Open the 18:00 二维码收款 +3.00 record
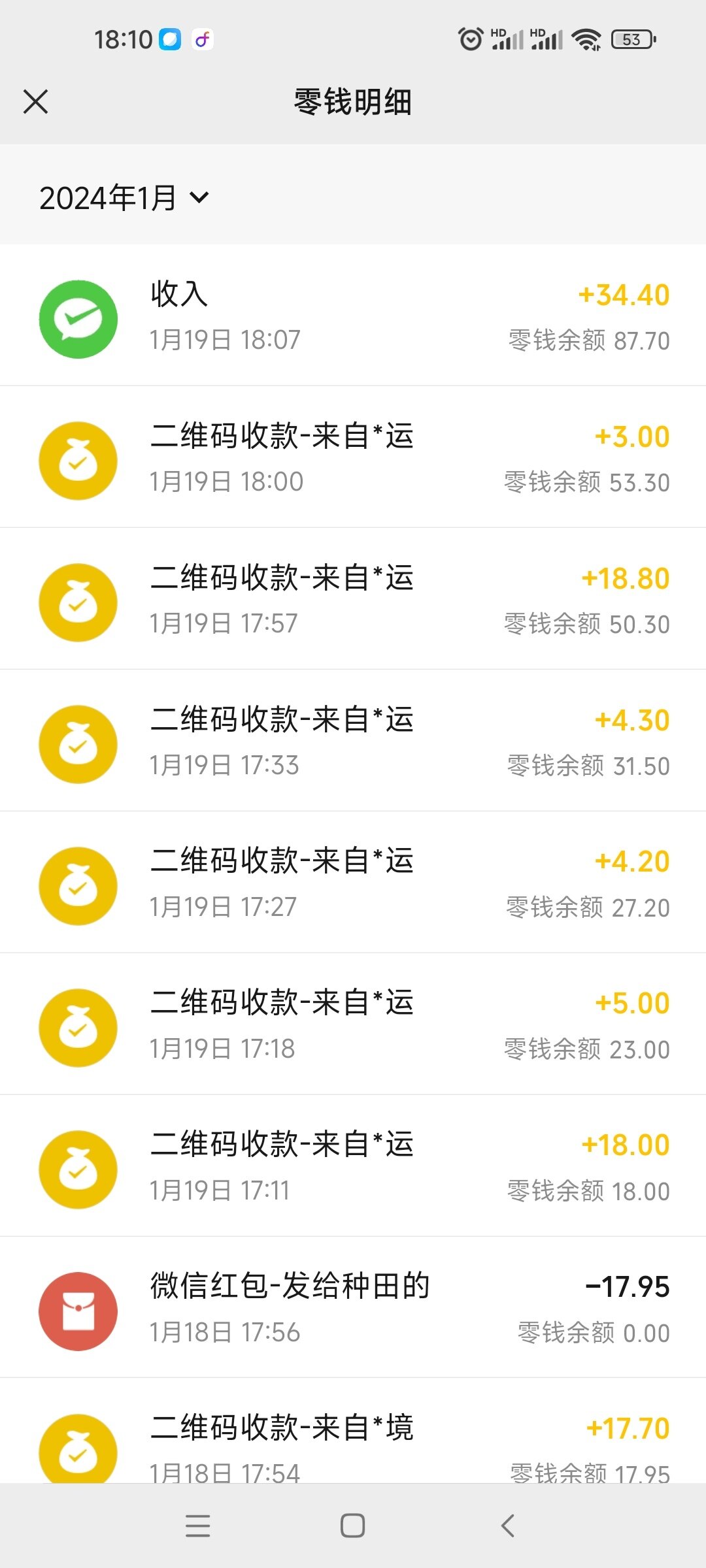Image resolution: width=706 pixels, height=1568 pixels. tap(353, 458)
